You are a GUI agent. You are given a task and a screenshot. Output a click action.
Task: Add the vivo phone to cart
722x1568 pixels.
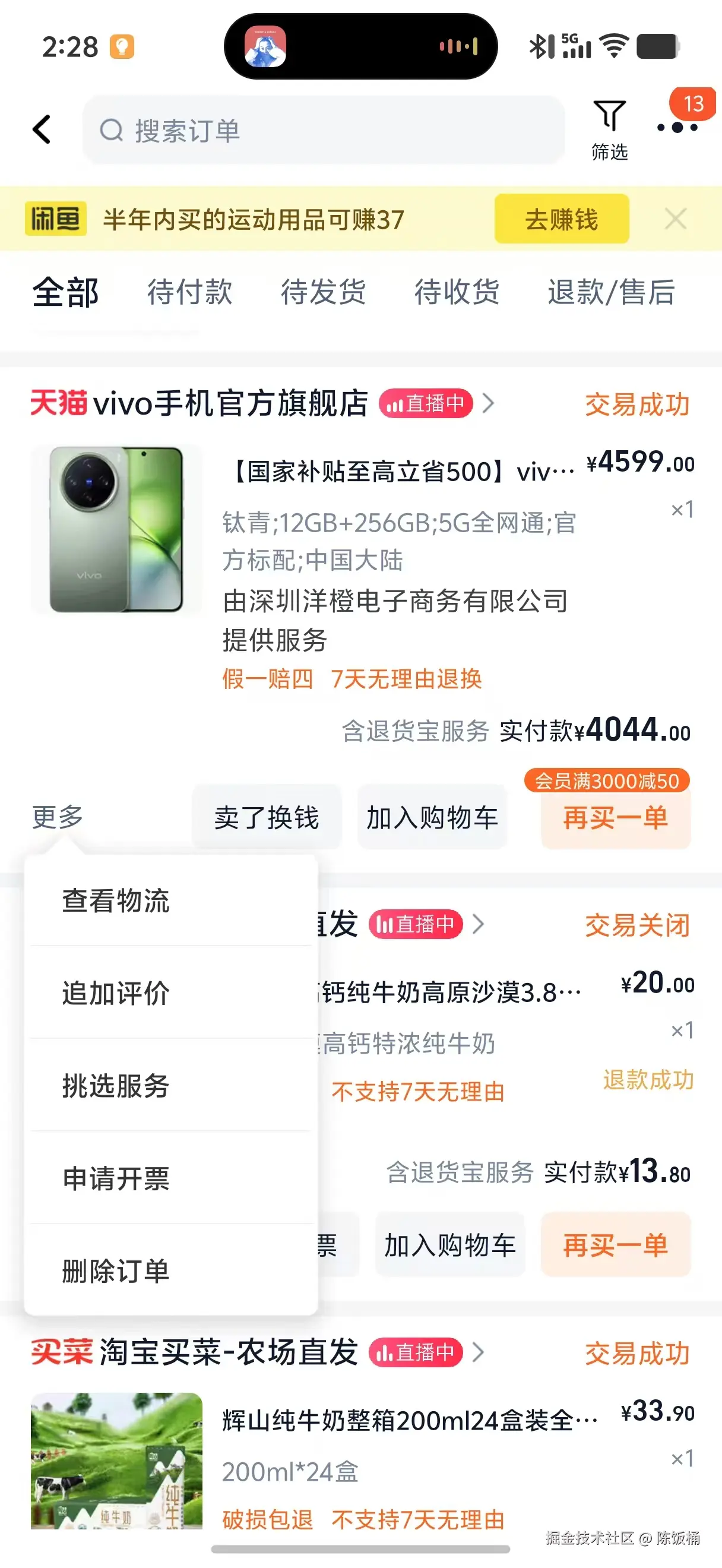(432, 817)
